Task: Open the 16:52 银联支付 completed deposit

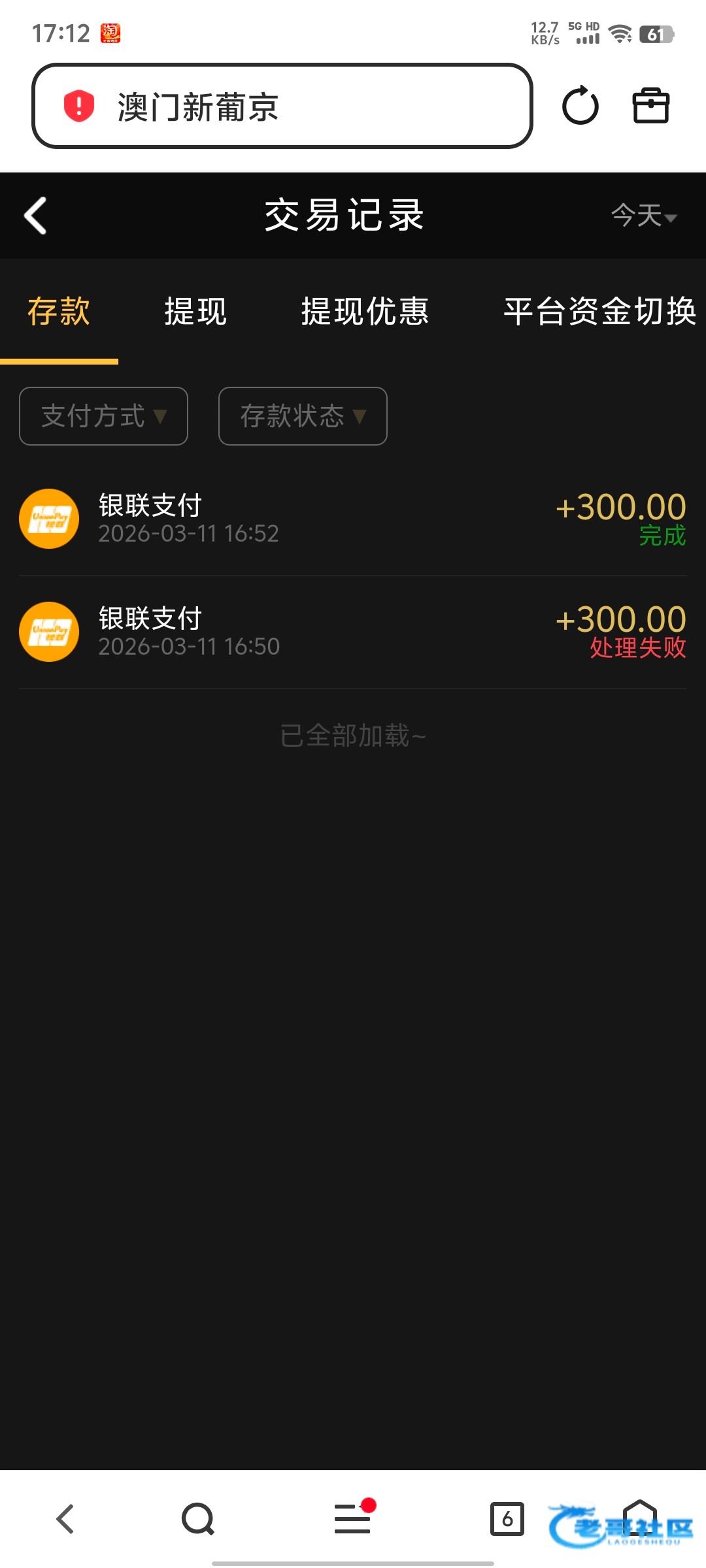Action: (353, 519)
